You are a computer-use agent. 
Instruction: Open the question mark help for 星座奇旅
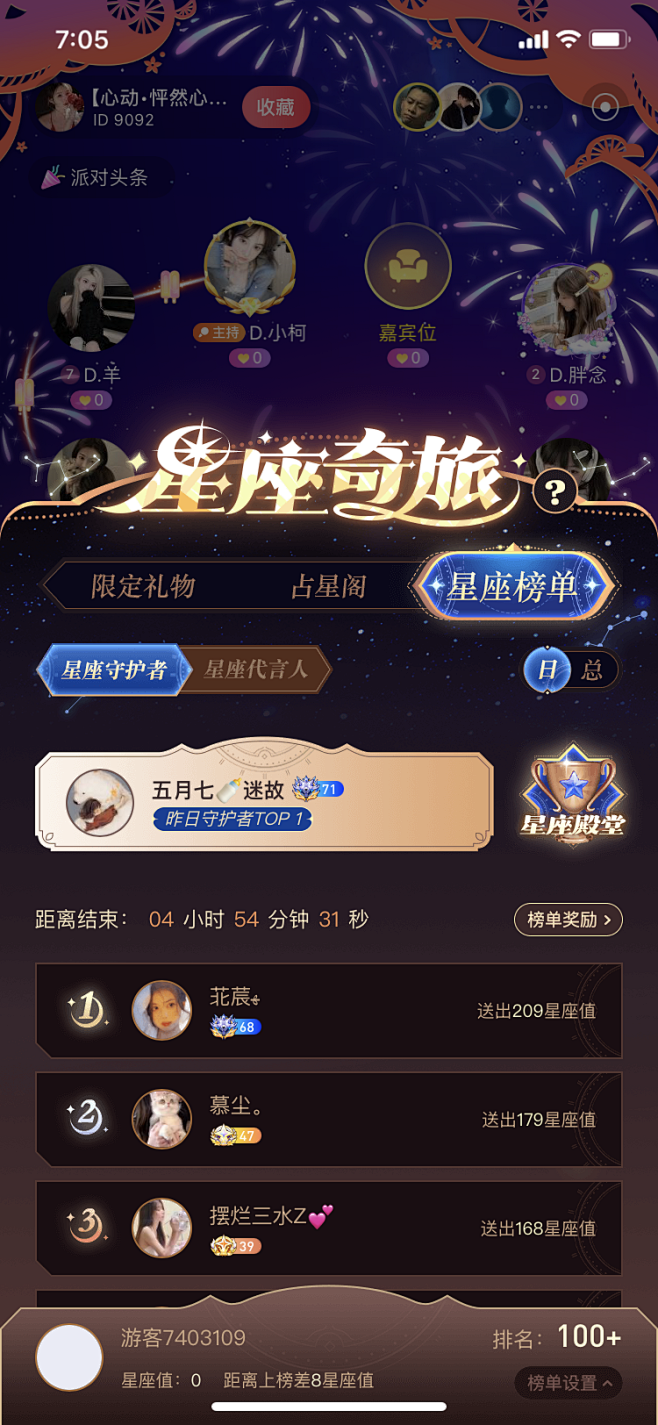556,492
